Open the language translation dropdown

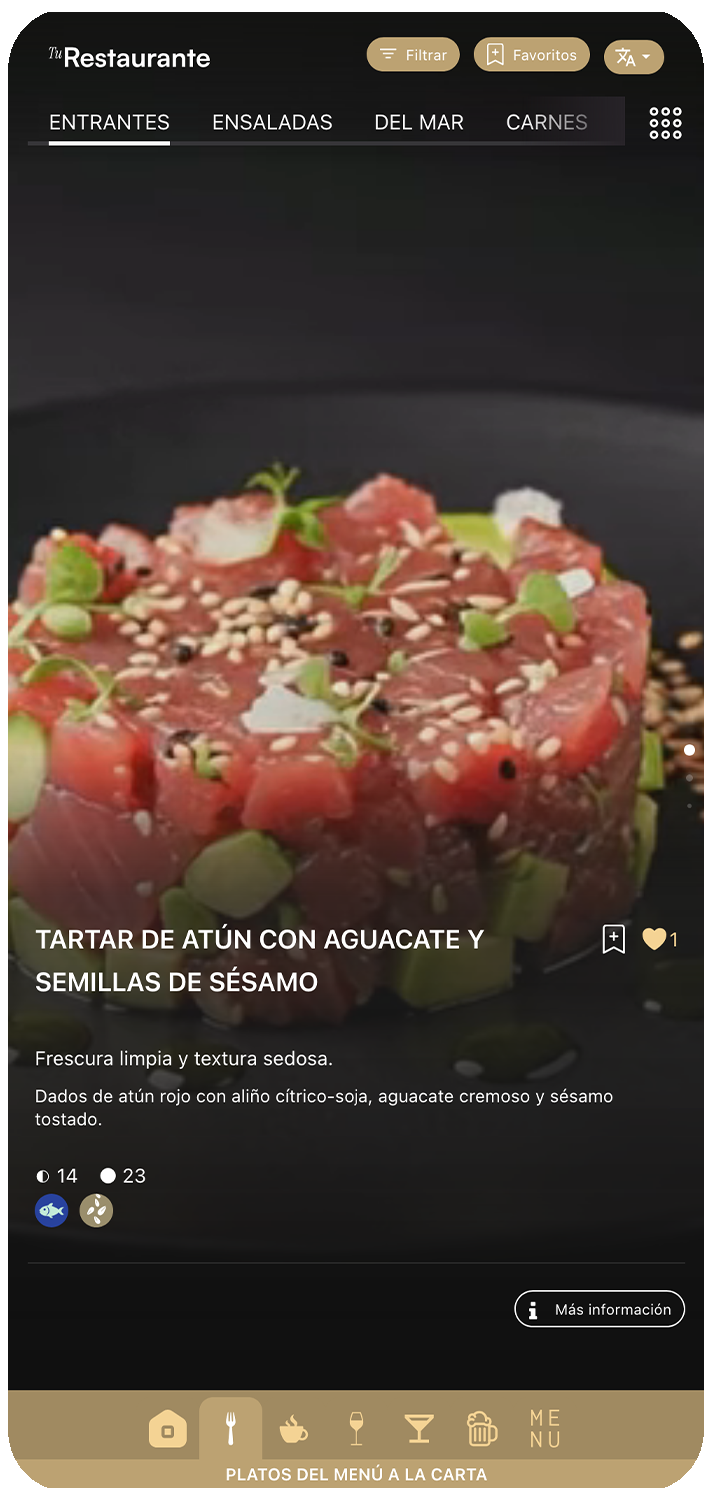pyautogui.click(x=633, y=57)
